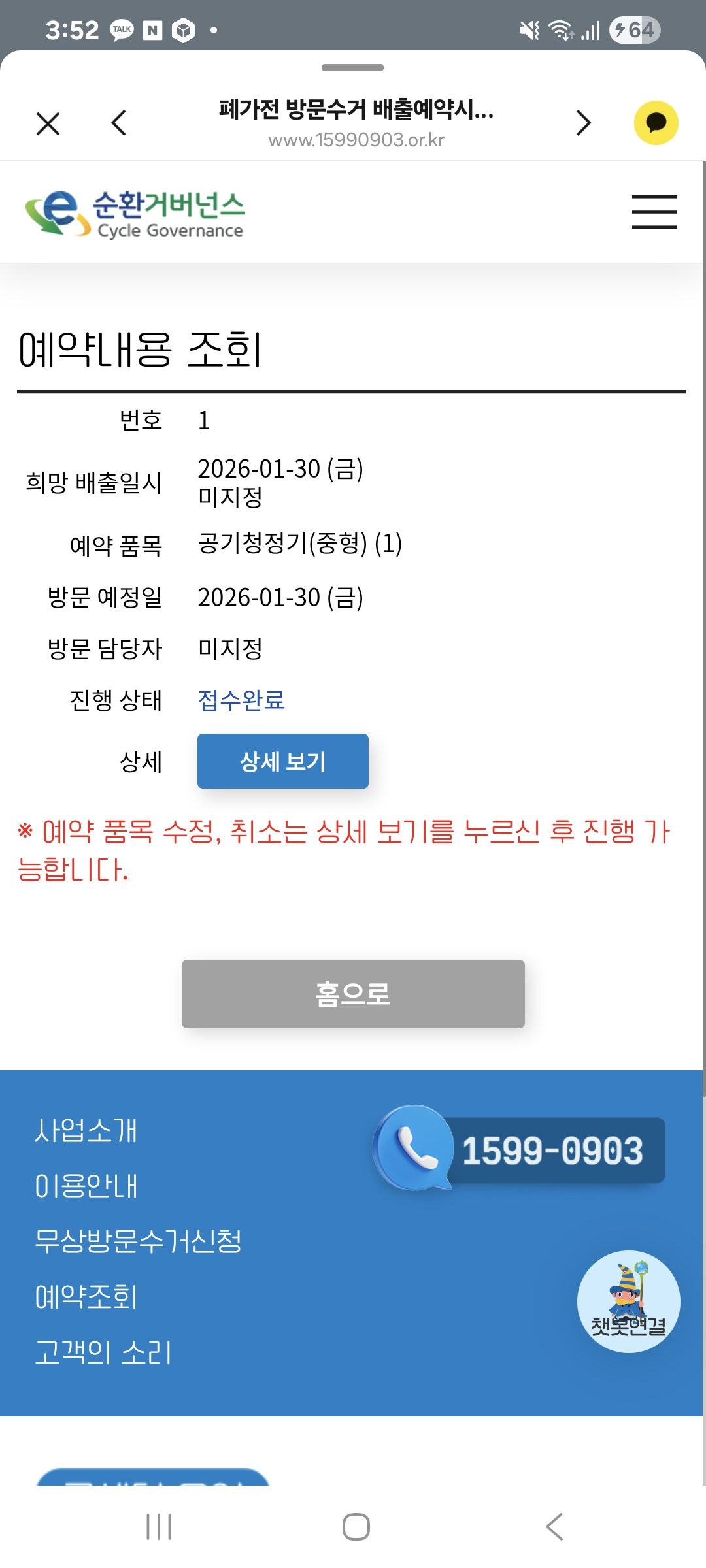Open the 예약조회 footer link
The height and width of the screenshot is (1568, 706).
(86, 1297)
